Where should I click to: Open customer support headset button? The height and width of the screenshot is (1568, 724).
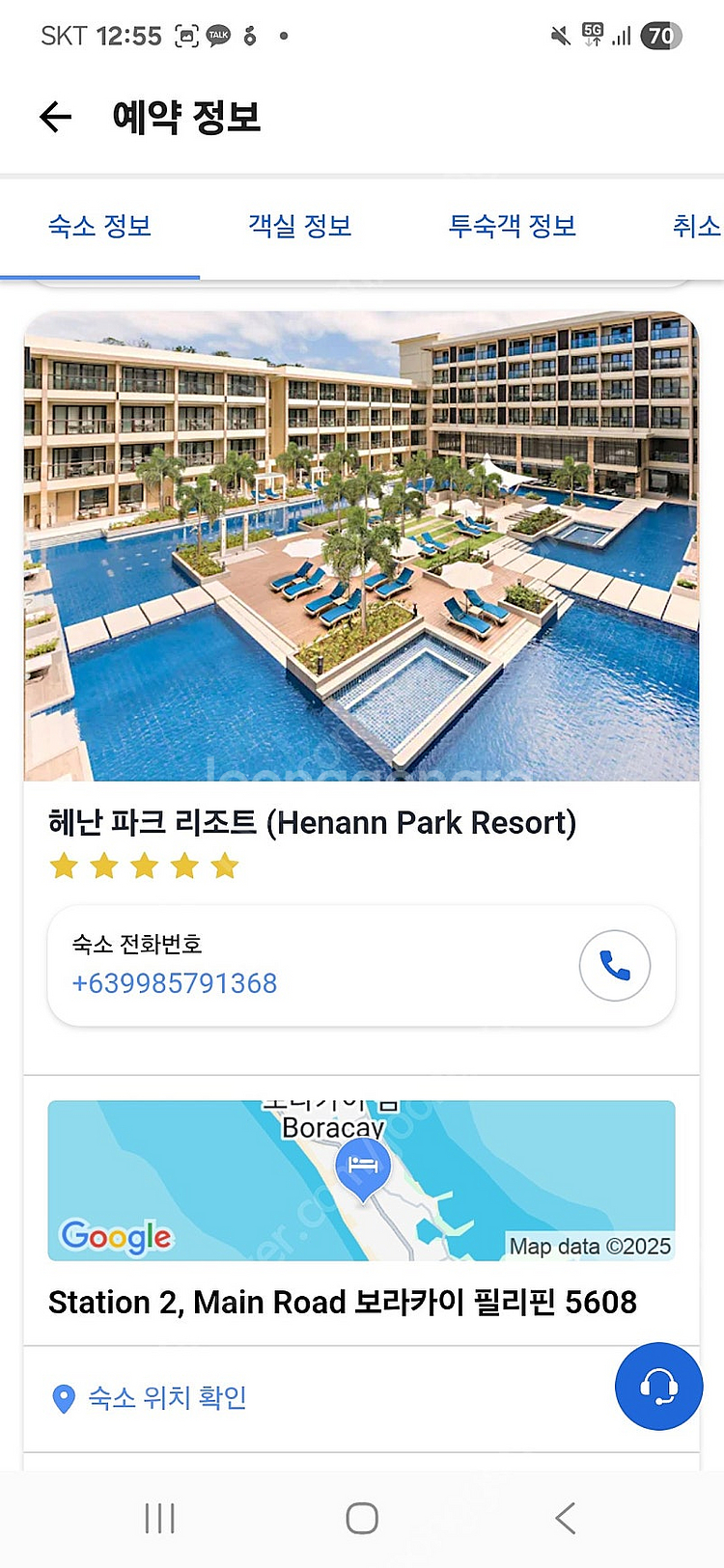(658, 1387)
